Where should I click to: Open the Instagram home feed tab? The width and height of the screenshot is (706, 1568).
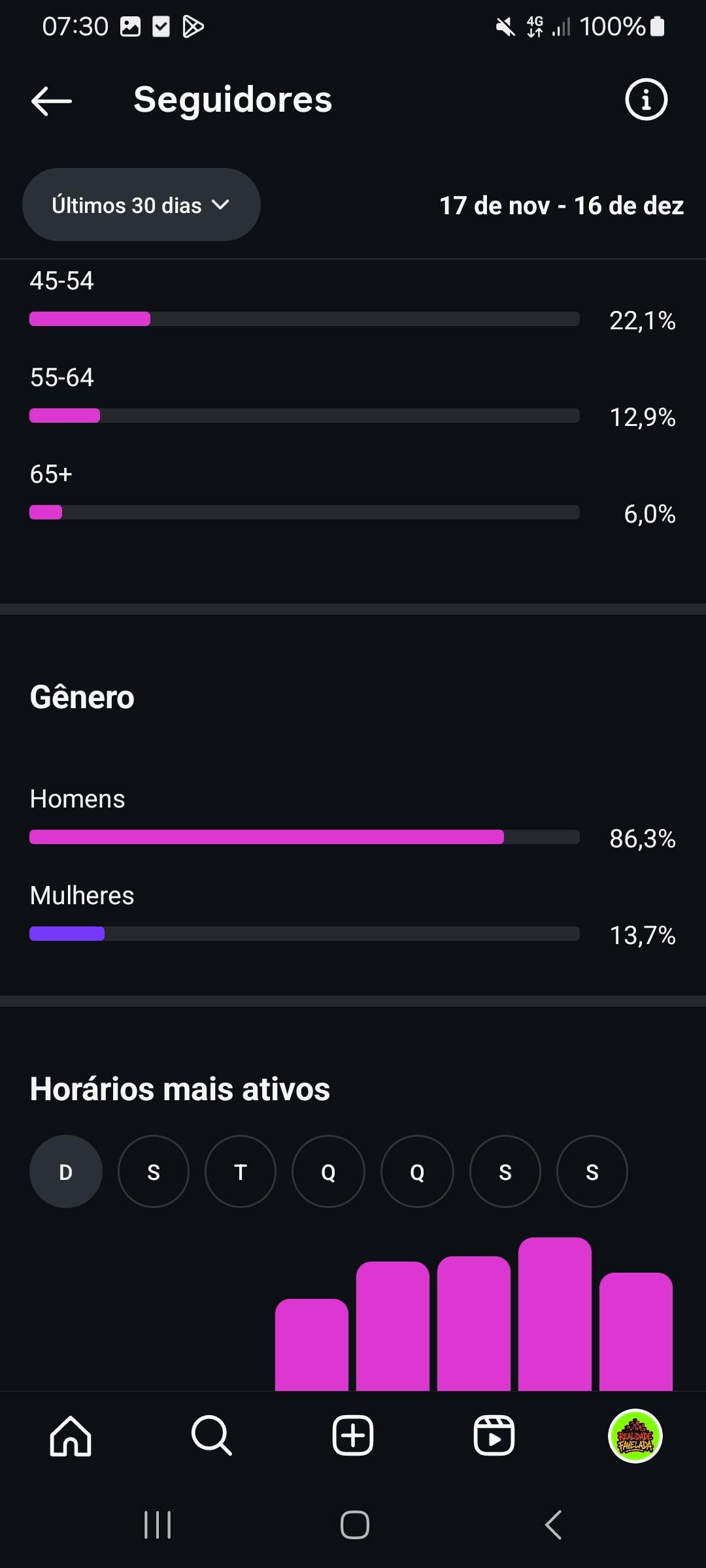coord(71,1436)
